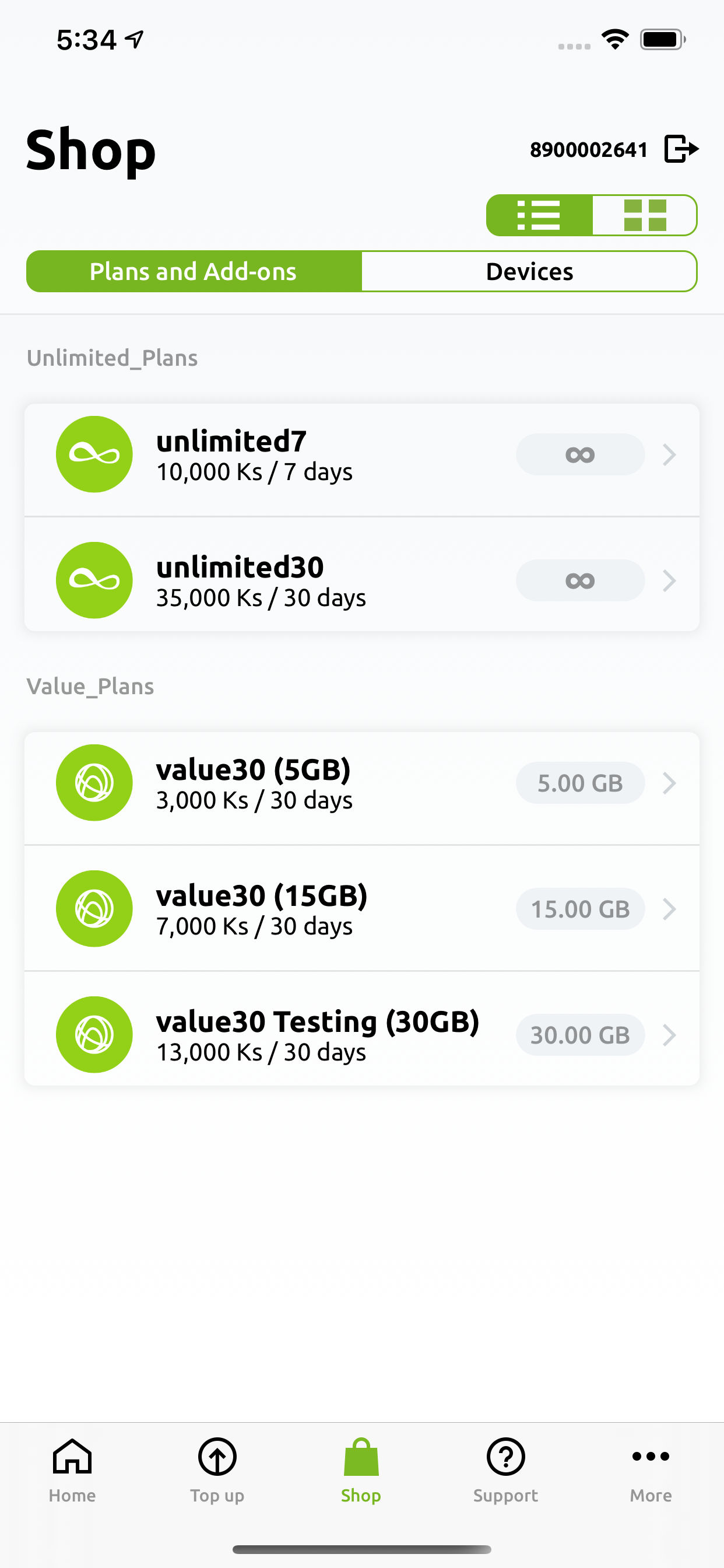Toggle the infinity badge on unlimited30

tap(580, 580)
